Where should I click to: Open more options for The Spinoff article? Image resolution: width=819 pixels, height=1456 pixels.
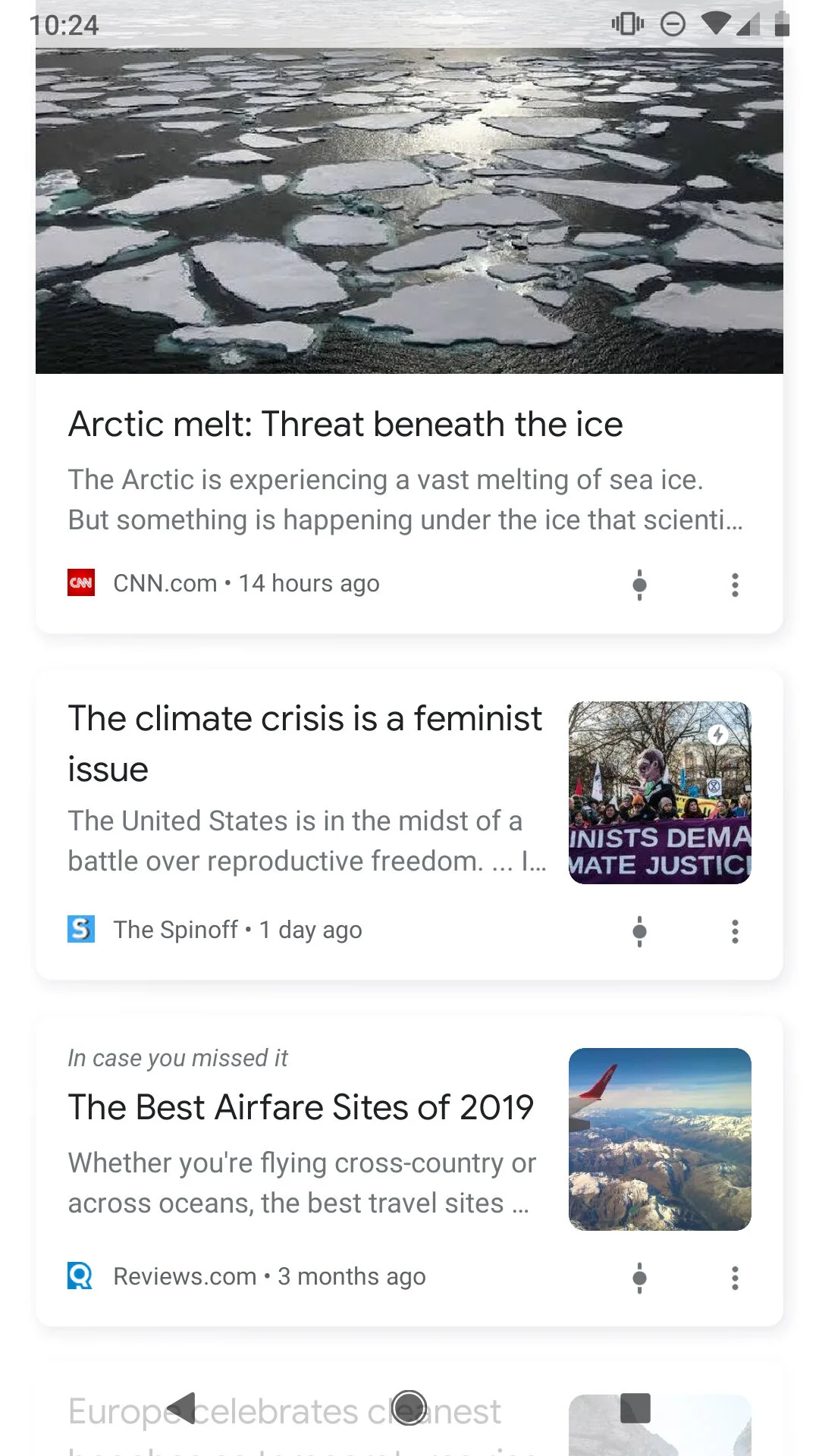[x=735, y=931]
